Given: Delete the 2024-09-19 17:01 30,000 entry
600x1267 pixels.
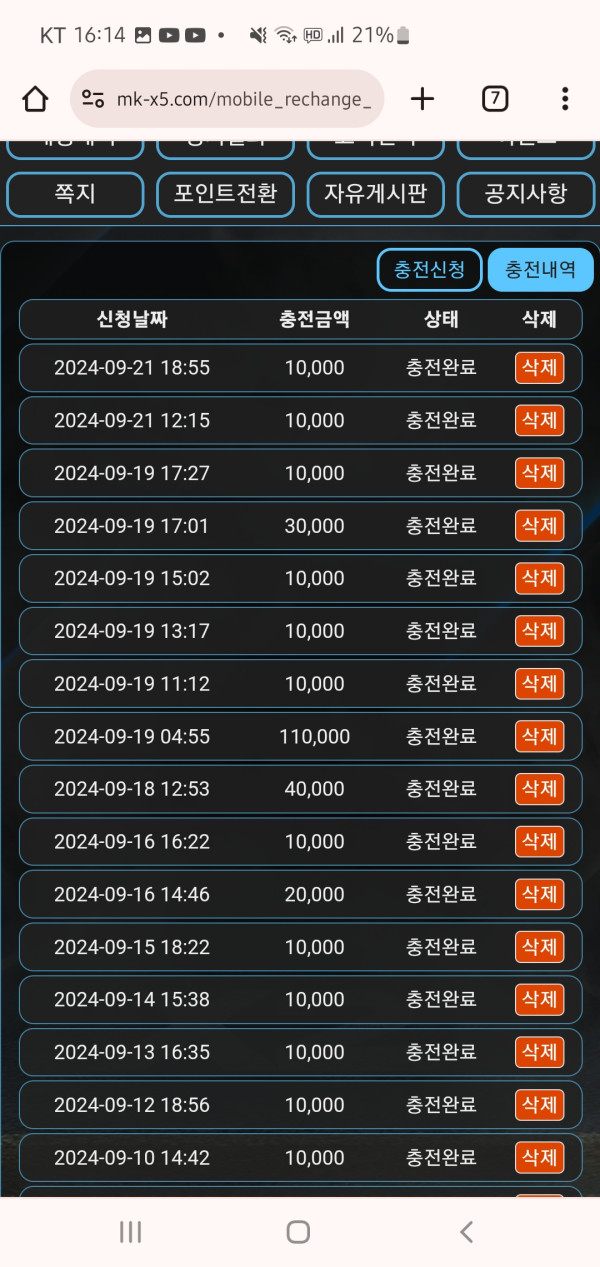Looking at the screenshot, I should pos(539,526).
